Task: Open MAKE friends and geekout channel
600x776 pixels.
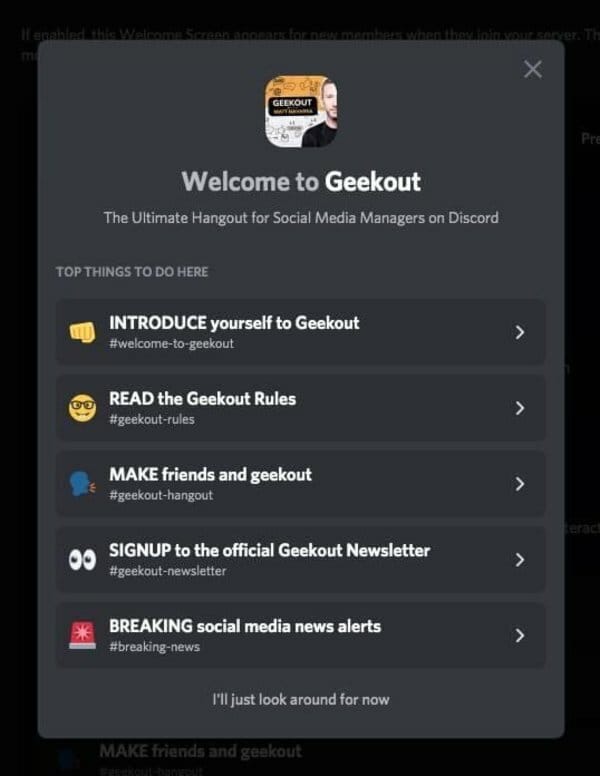Action: 300,483
